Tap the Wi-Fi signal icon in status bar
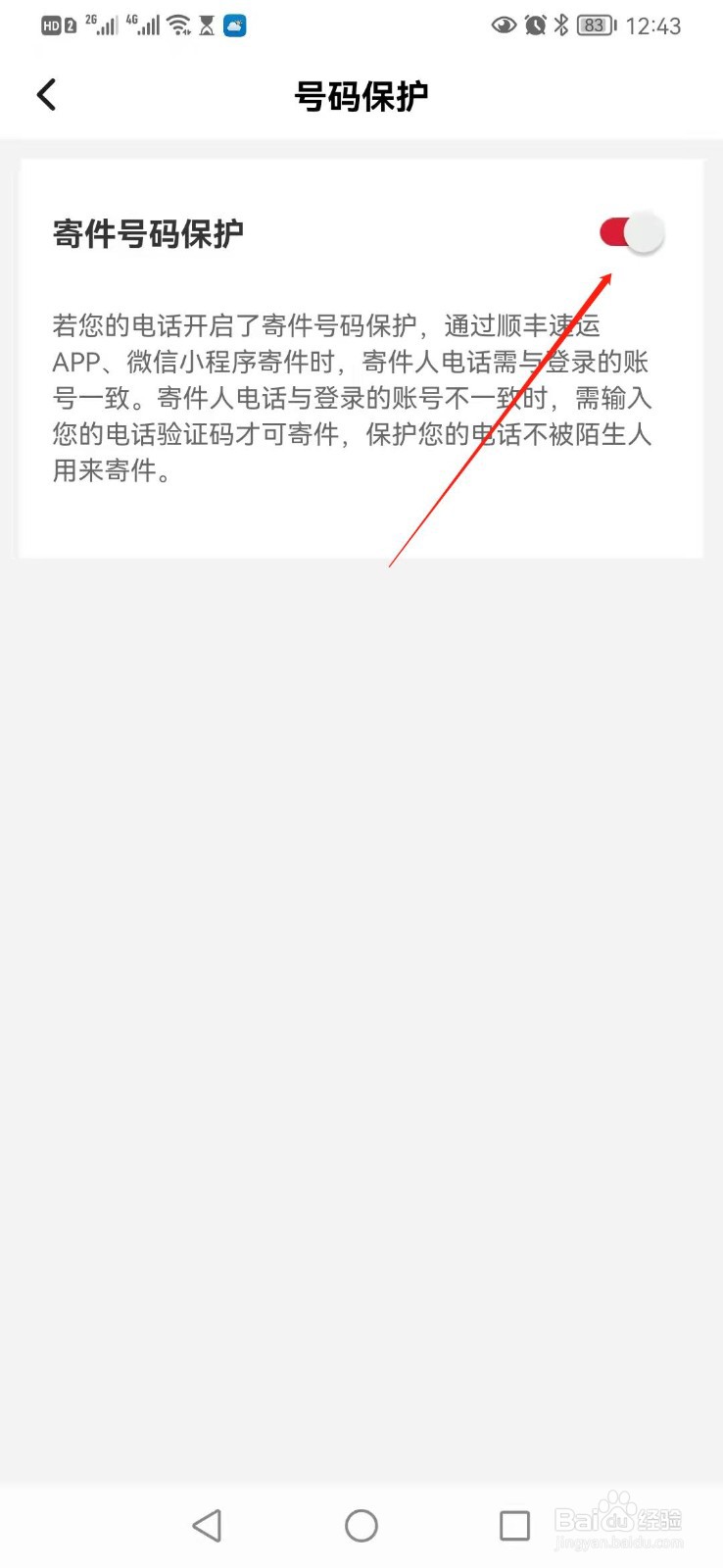Image resolution: width=723 pixels, height=1568 pixels. tap(179, 23)
